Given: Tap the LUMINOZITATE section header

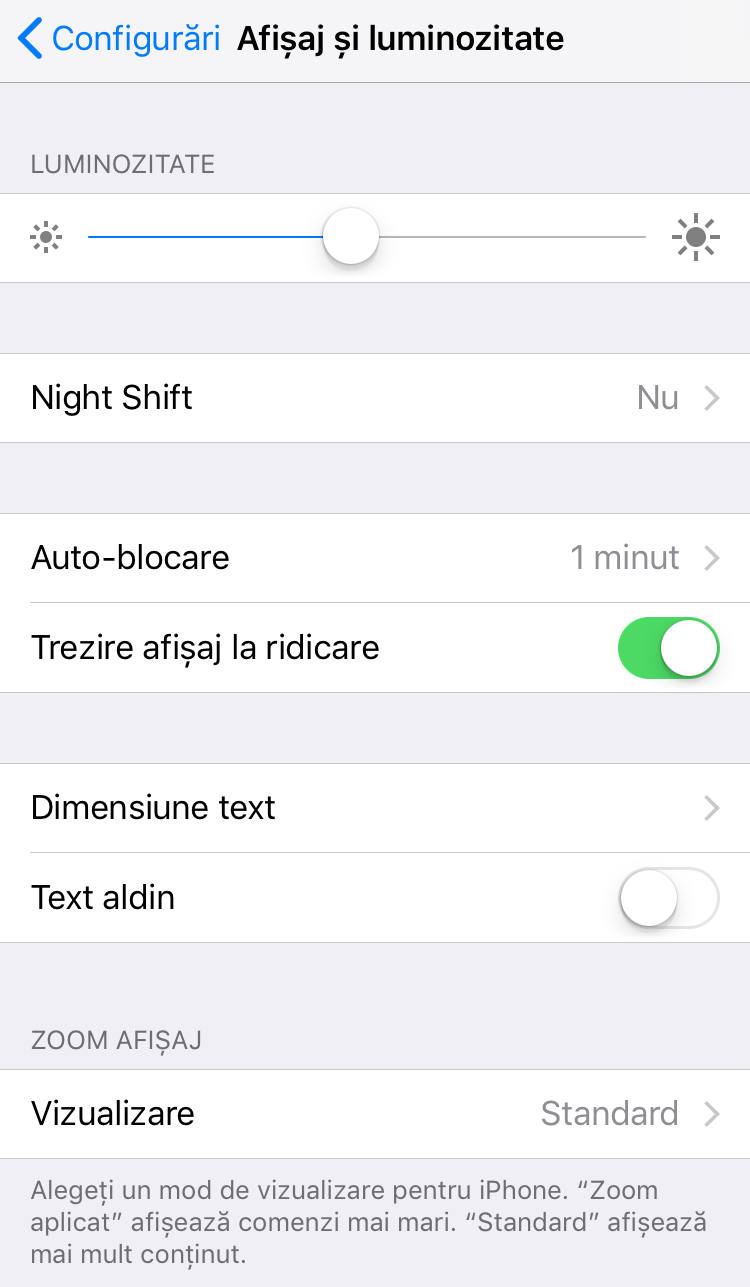Looking at the screenshot, I should tap(122, 165).
